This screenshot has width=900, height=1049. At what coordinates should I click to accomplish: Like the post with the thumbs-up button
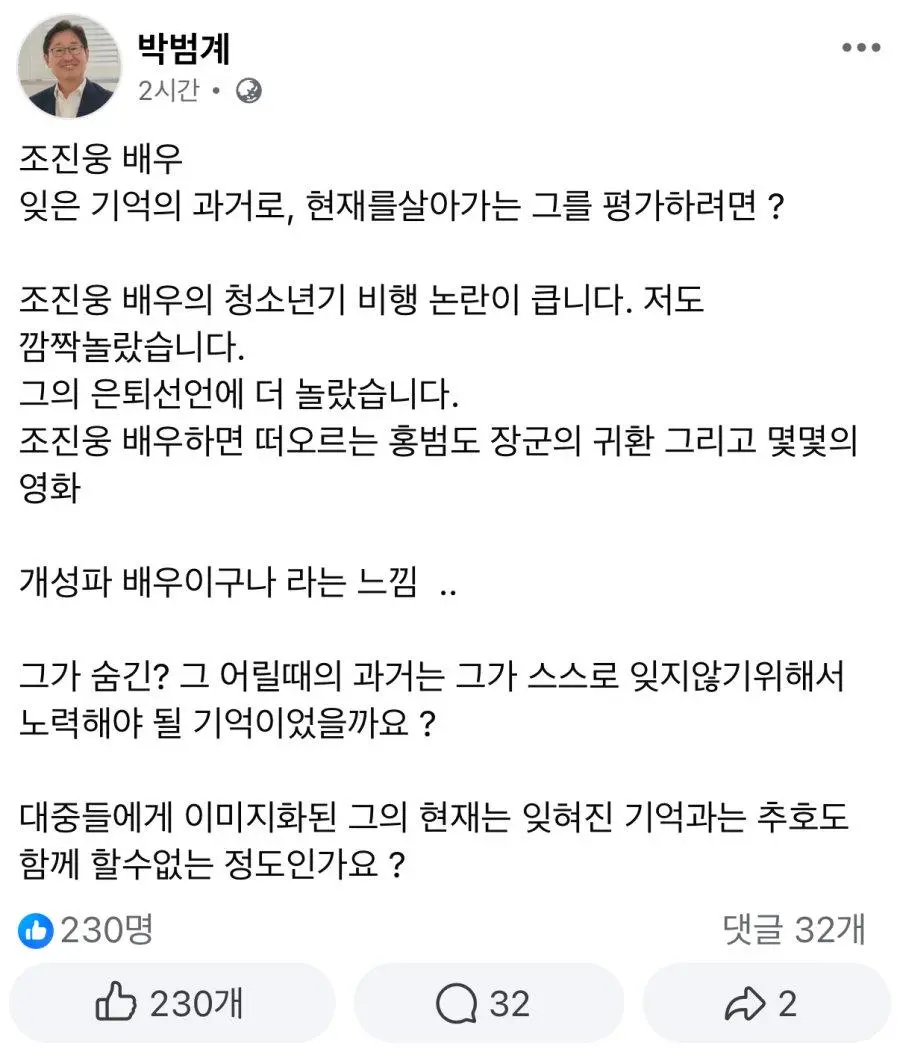(172, 1001)
